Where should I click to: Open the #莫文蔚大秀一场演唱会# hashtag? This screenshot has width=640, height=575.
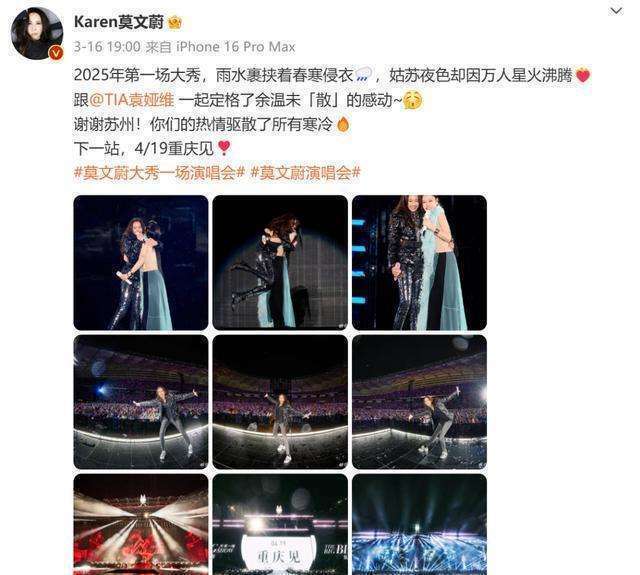tap(159, 172)
